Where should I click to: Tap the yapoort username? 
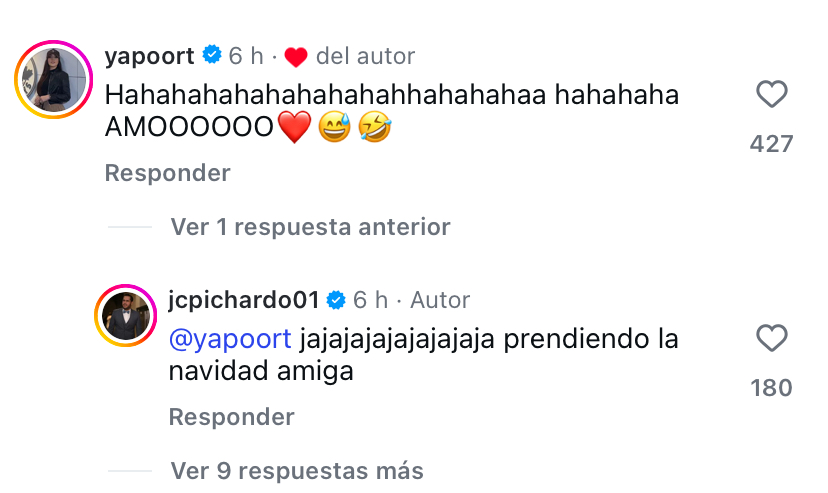tap(151, 55)
